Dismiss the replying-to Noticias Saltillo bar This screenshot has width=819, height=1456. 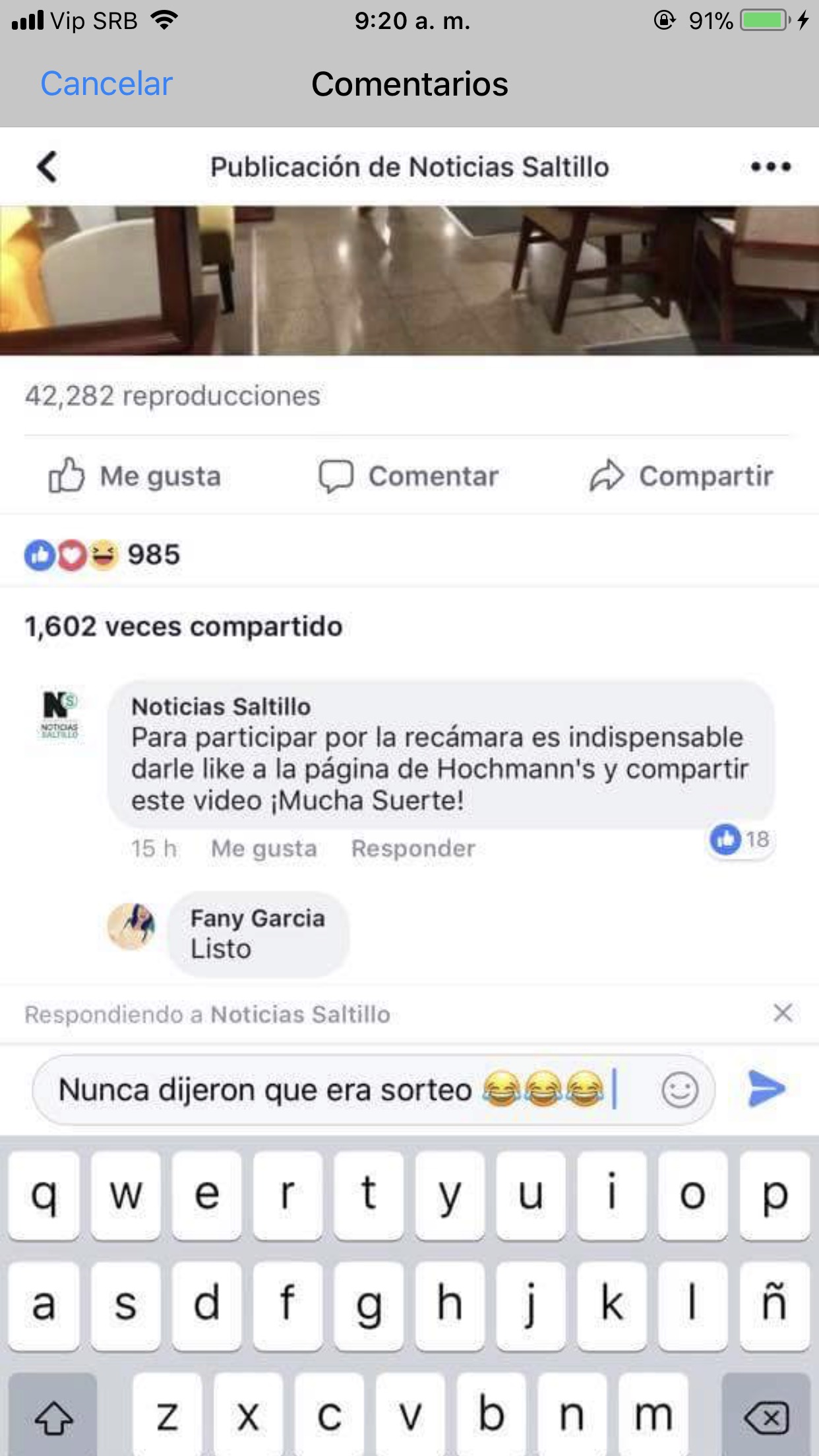coord(783,1013)
